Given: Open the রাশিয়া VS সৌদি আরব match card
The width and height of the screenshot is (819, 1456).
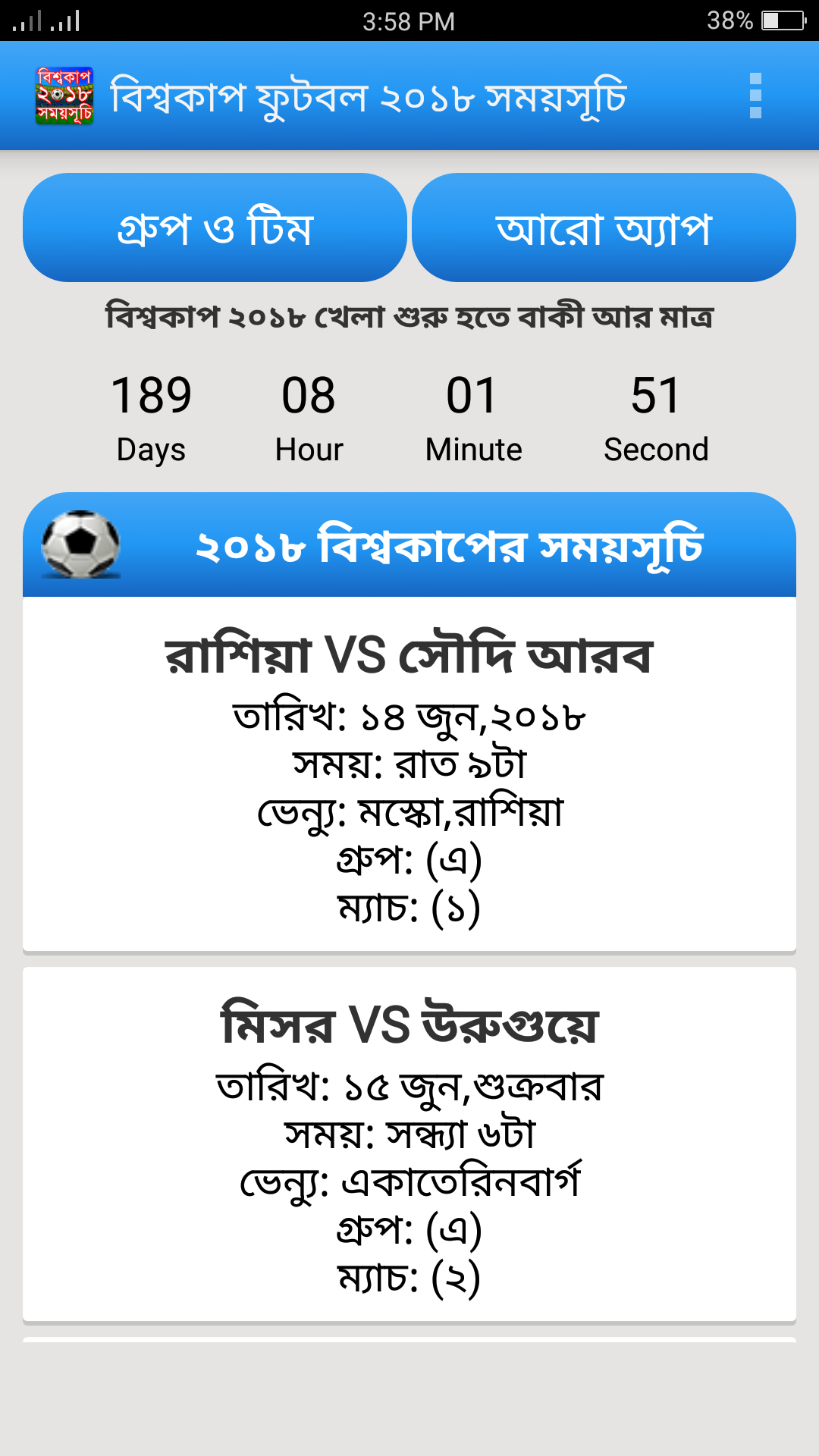Looking at the screenshot, I should click(x=409, y=773).
